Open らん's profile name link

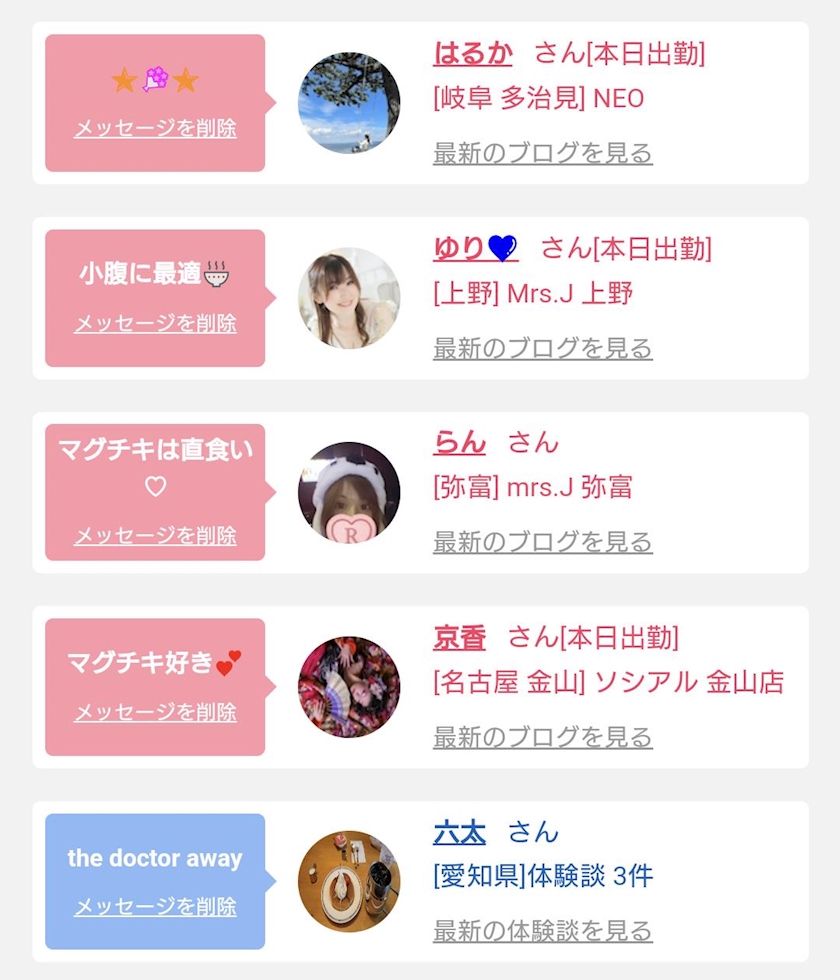coord(459,442)
